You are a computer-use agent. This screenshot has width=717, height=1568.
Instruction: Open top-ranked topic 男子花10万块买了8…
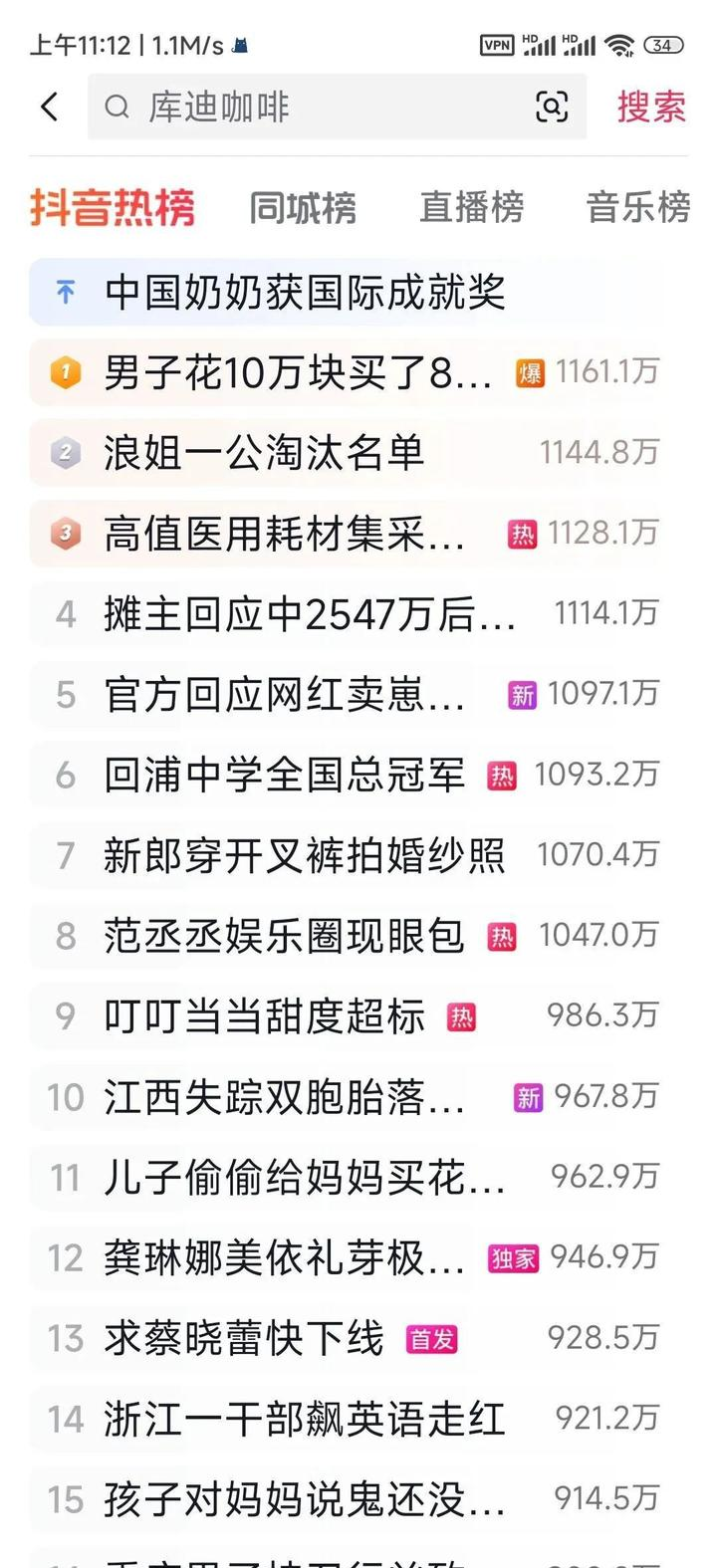(x=297, y=373)
